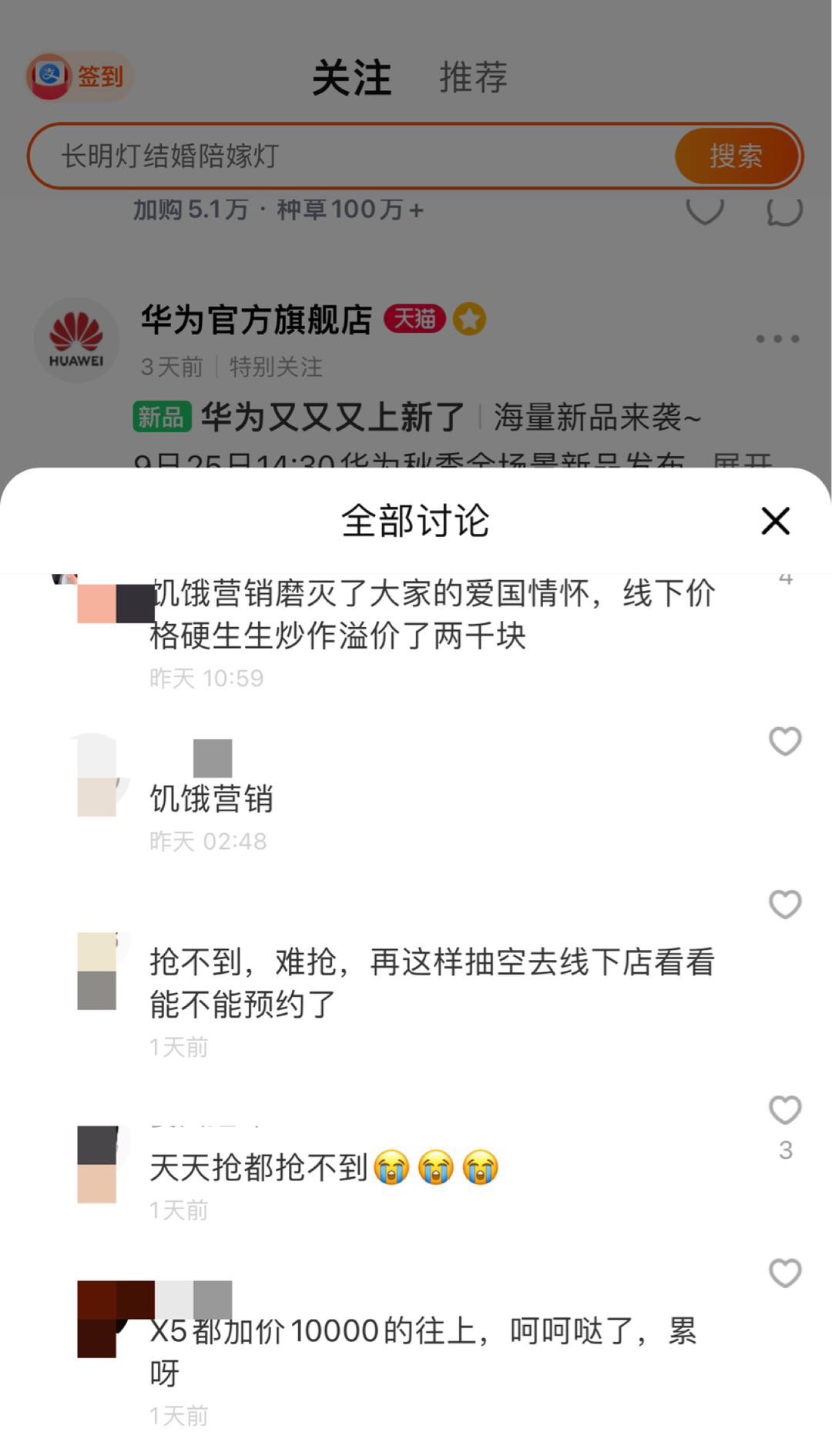Like the comment about X5都加价10000
832x1456 pixels.
click(x=785, y=1273)
